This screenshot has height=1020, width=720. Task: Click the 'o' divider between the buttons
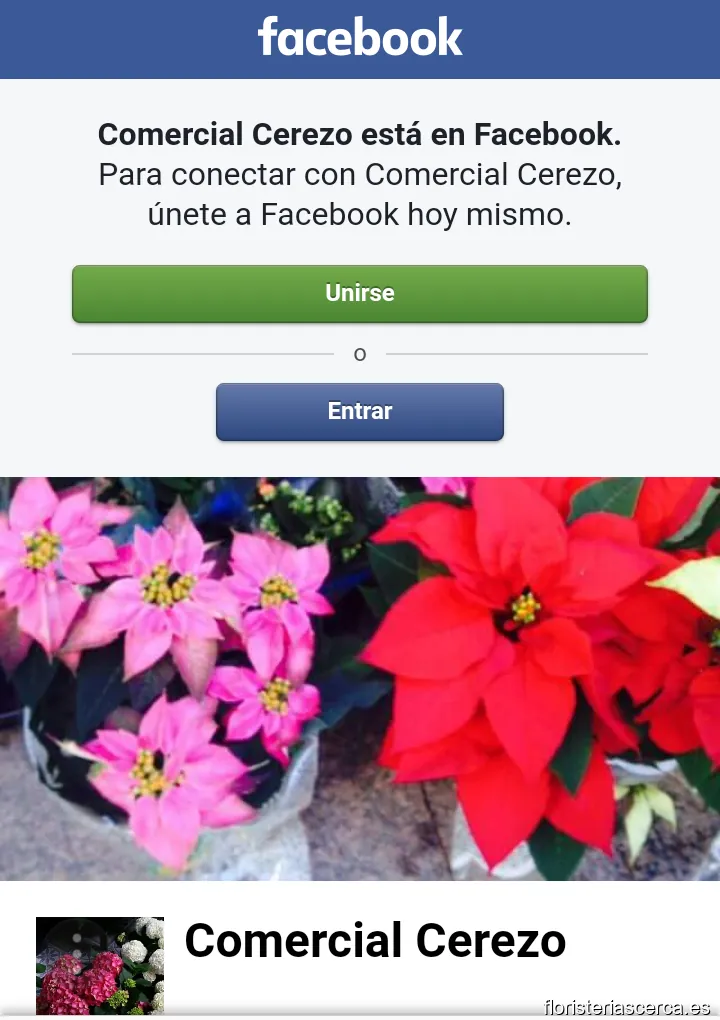click(x=360, y=354)
